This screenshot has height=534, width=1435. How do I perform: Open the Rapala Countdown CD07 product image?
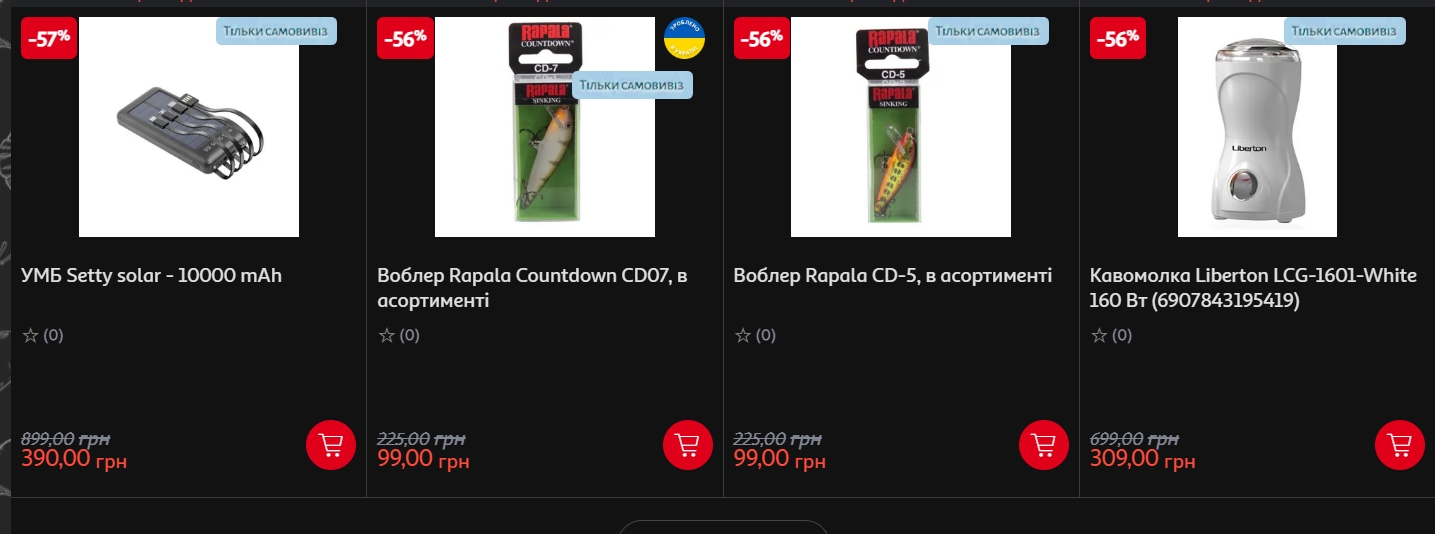544,150
